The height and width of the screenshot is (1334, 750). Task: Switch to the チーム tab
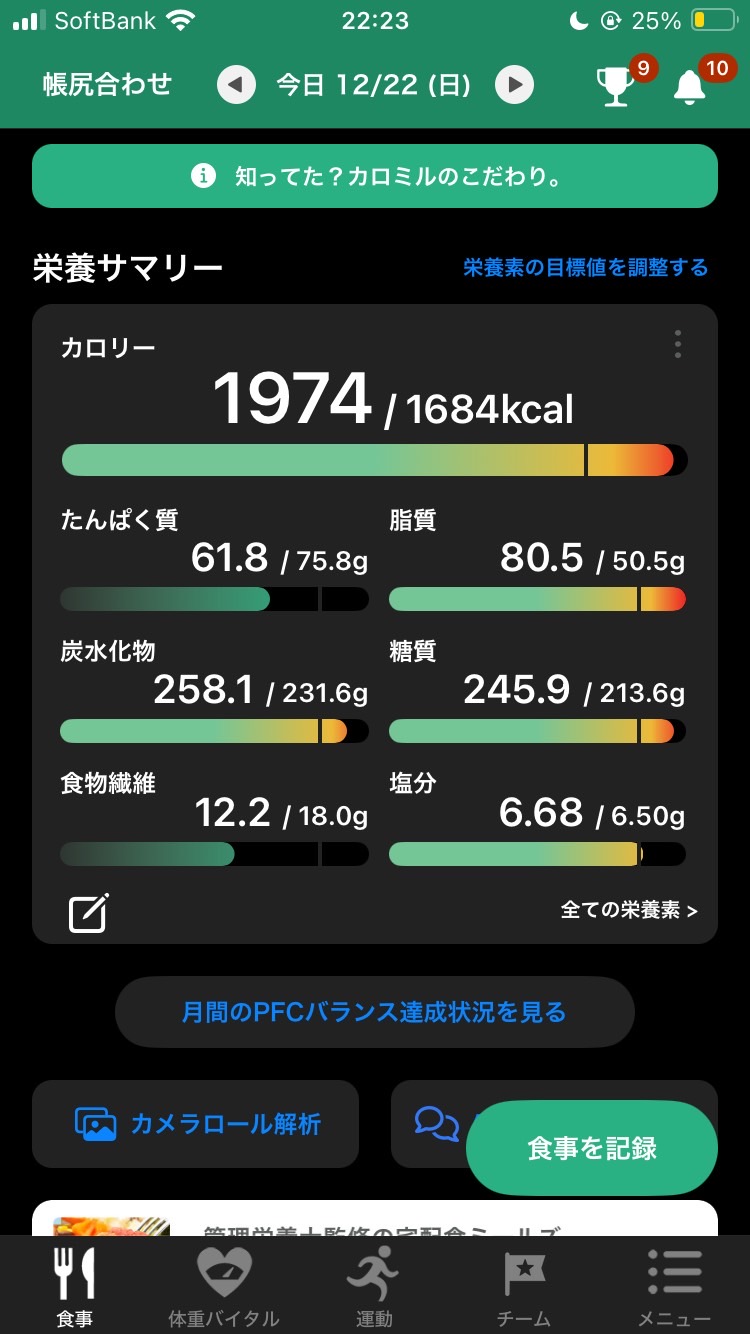tap(524, 1286)
